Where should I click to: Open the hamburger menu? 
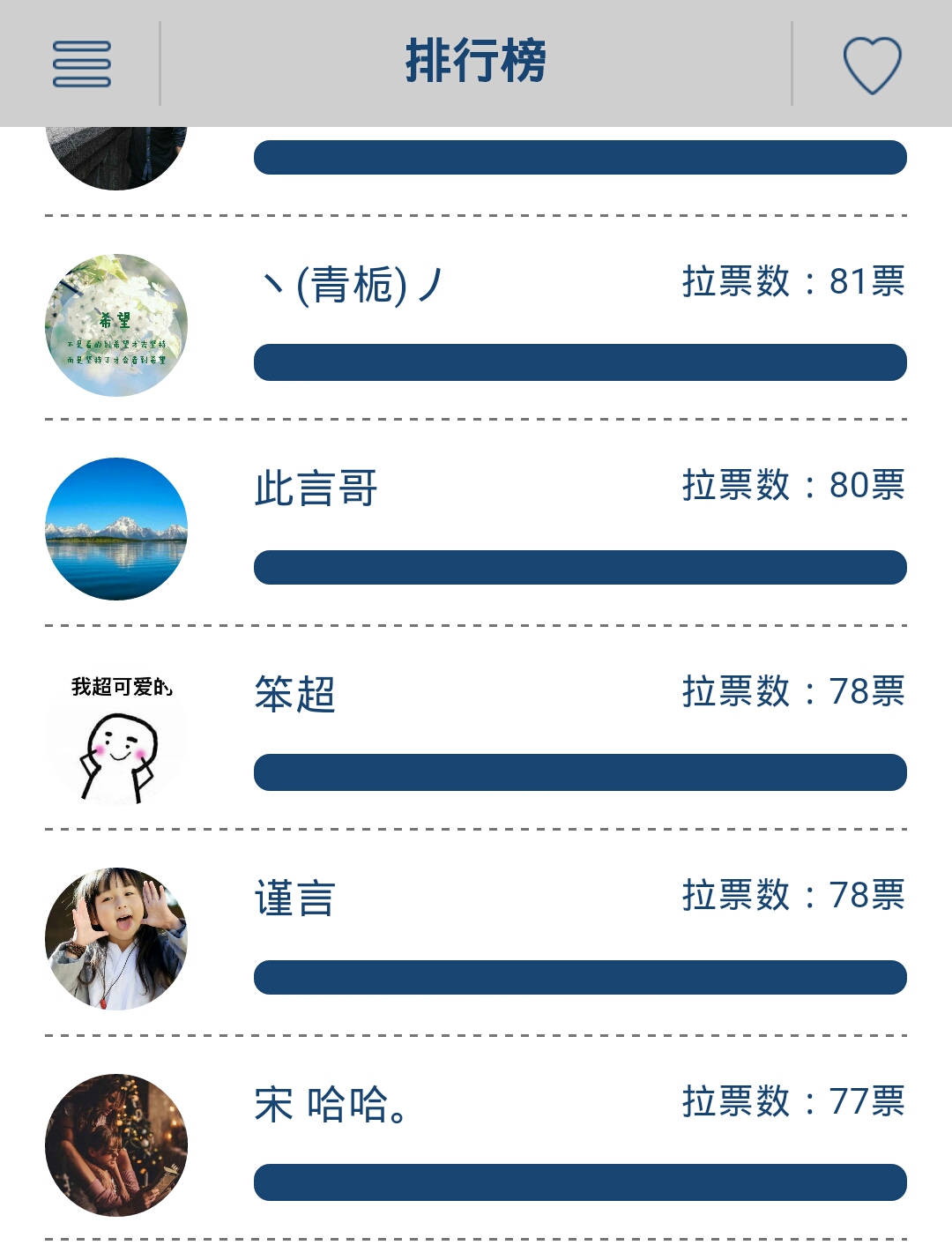pos(81,63)
